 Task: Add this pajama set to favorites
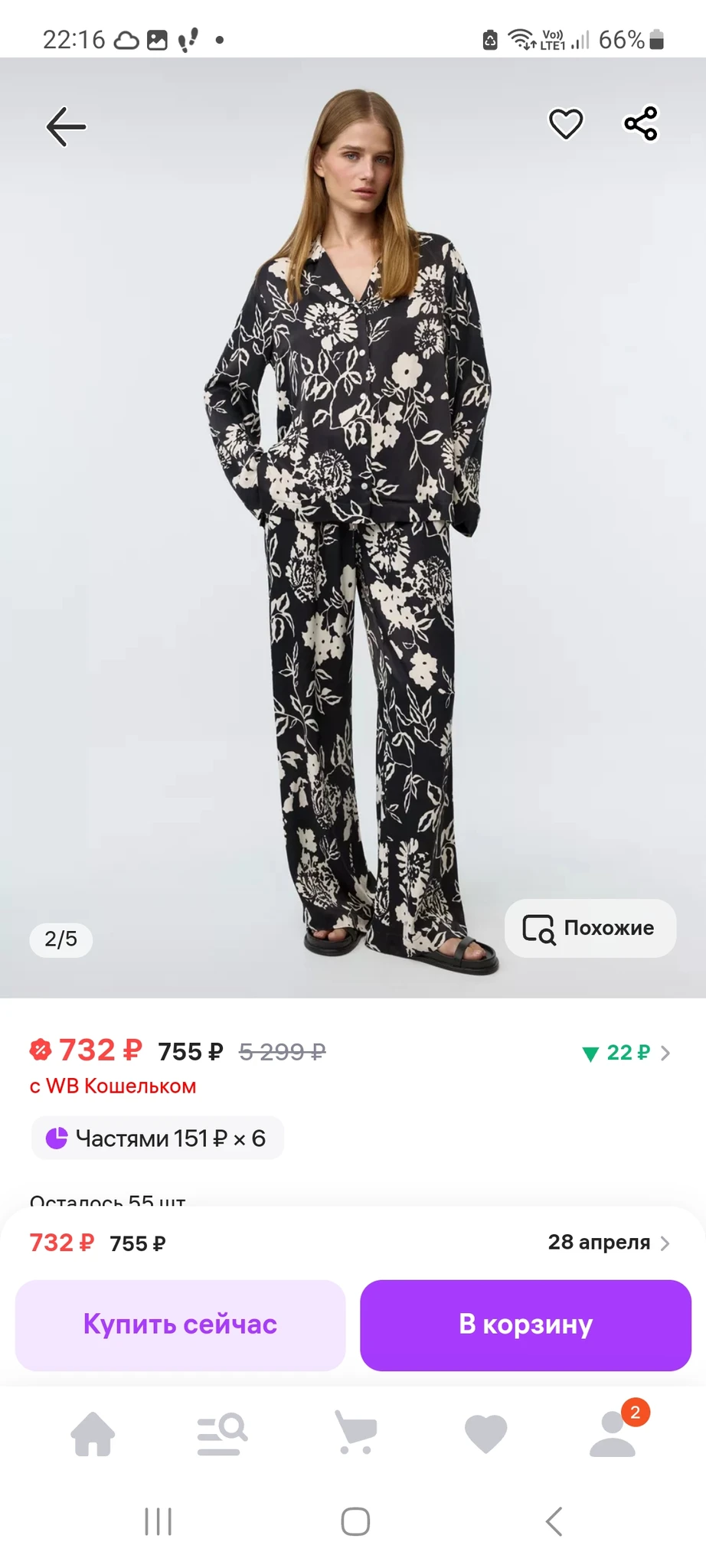pos(566,124)
